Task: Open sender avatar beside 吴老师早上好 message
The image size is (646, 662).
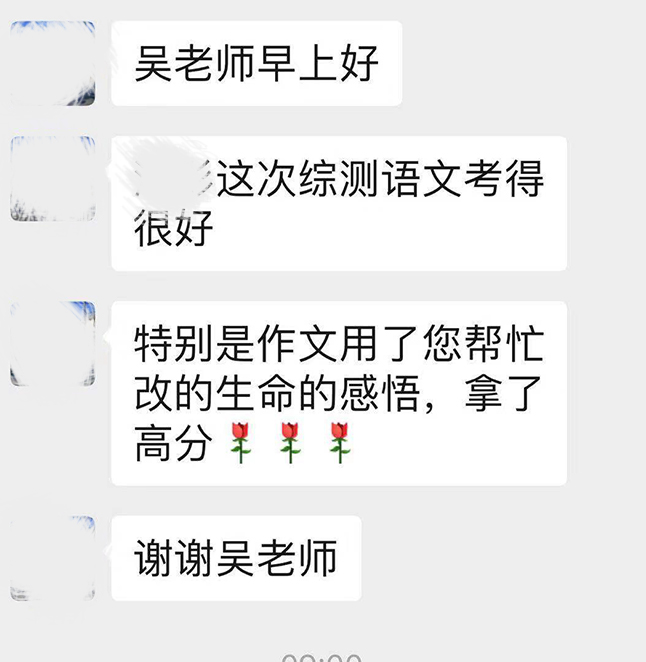Action: [x=53, y=63]
